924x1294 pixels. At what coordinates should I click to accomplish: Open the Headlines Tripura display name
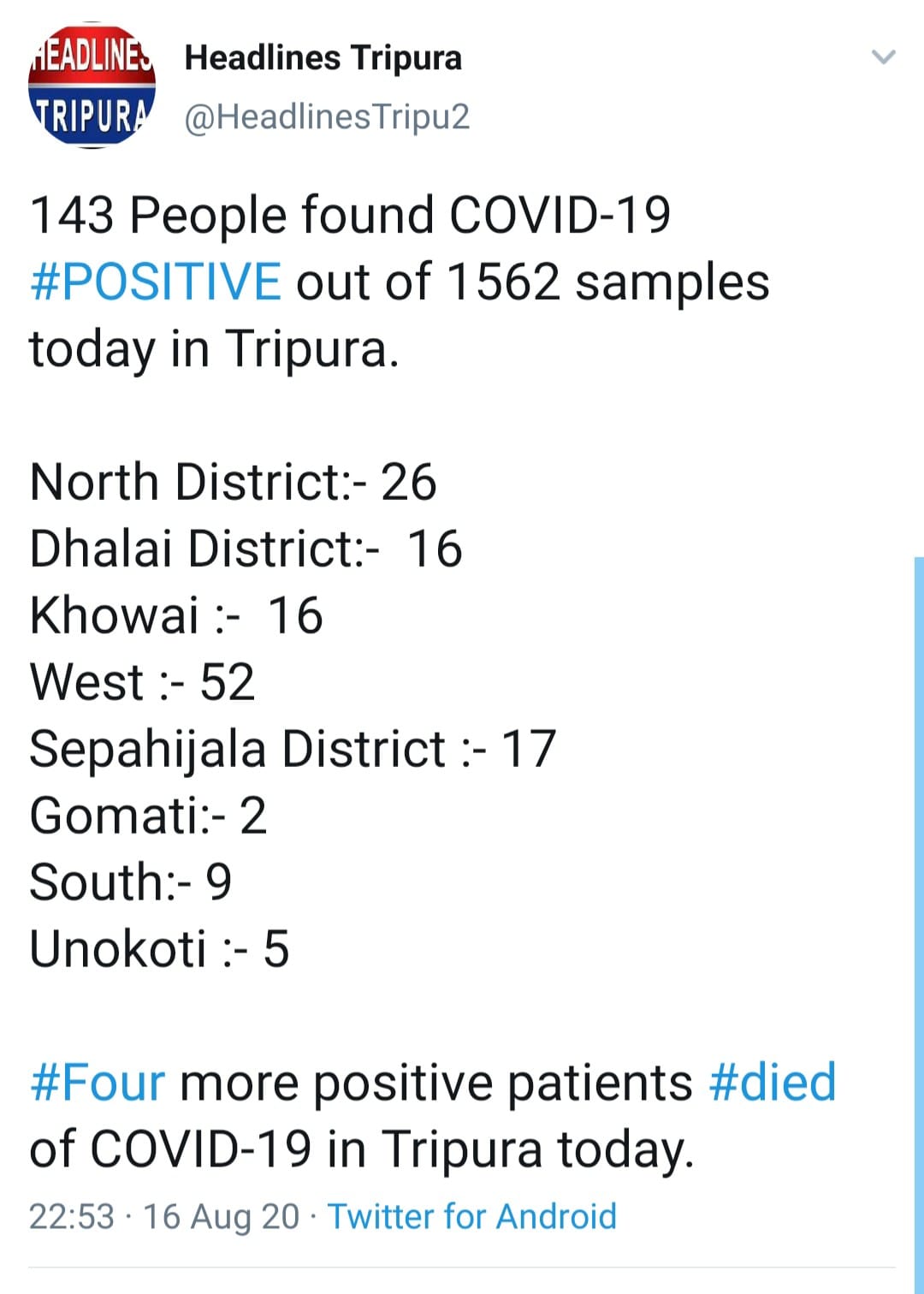point(323,58)
